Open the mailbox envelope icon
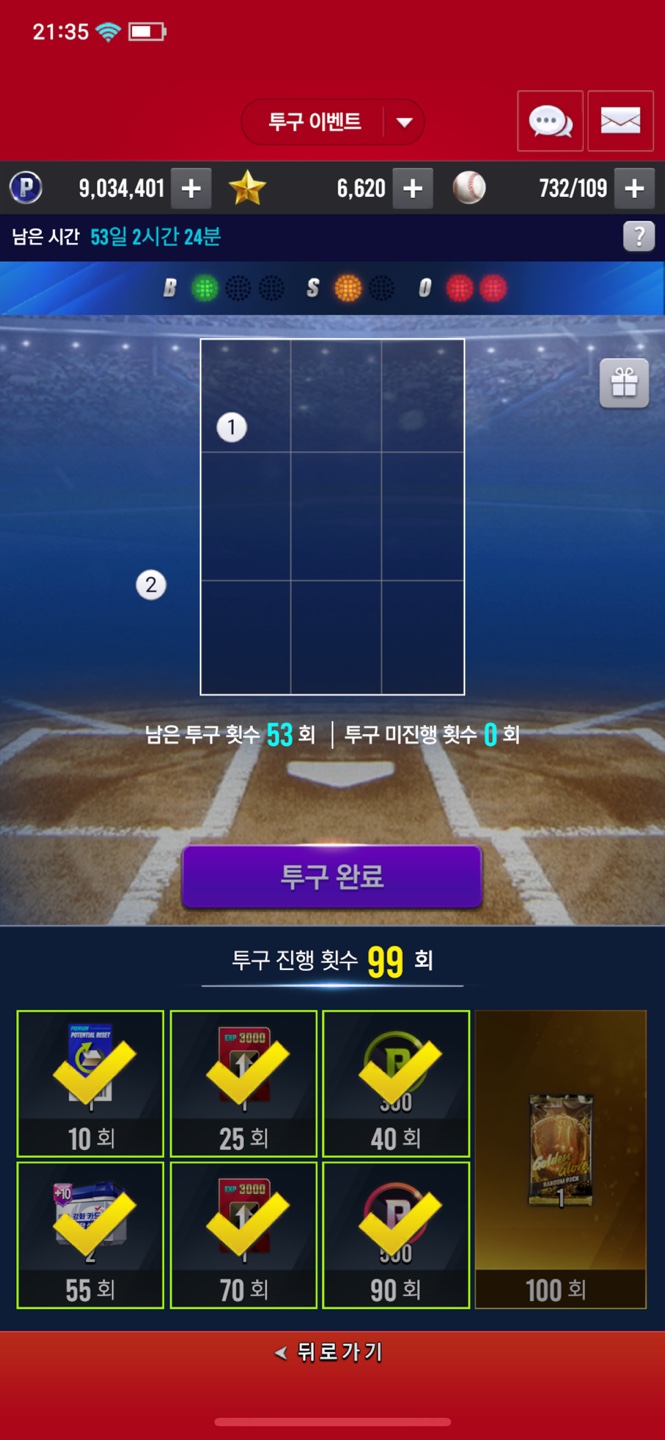 [x=620, y=122]
